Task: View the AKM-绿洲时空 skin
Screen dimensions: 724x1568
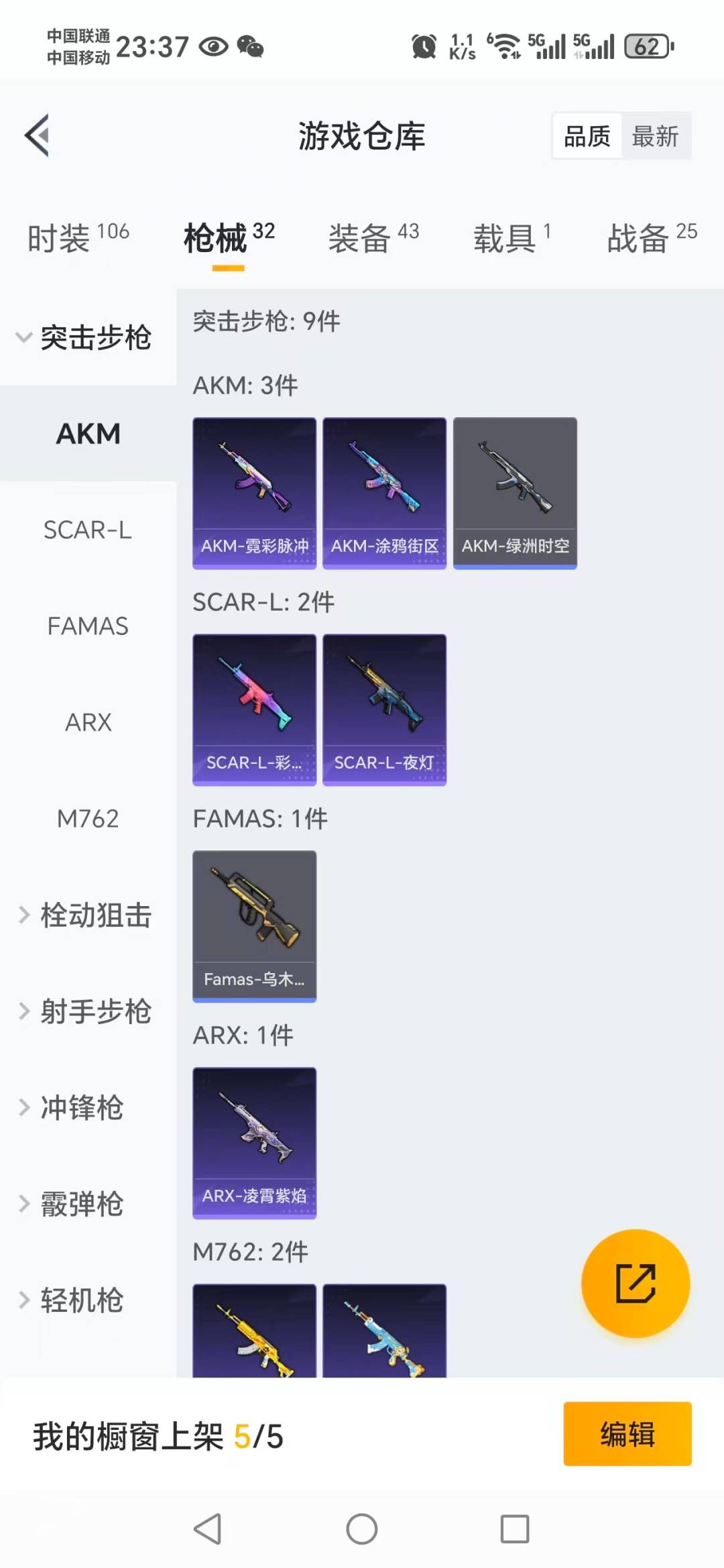Action: (x=515, y=493)
